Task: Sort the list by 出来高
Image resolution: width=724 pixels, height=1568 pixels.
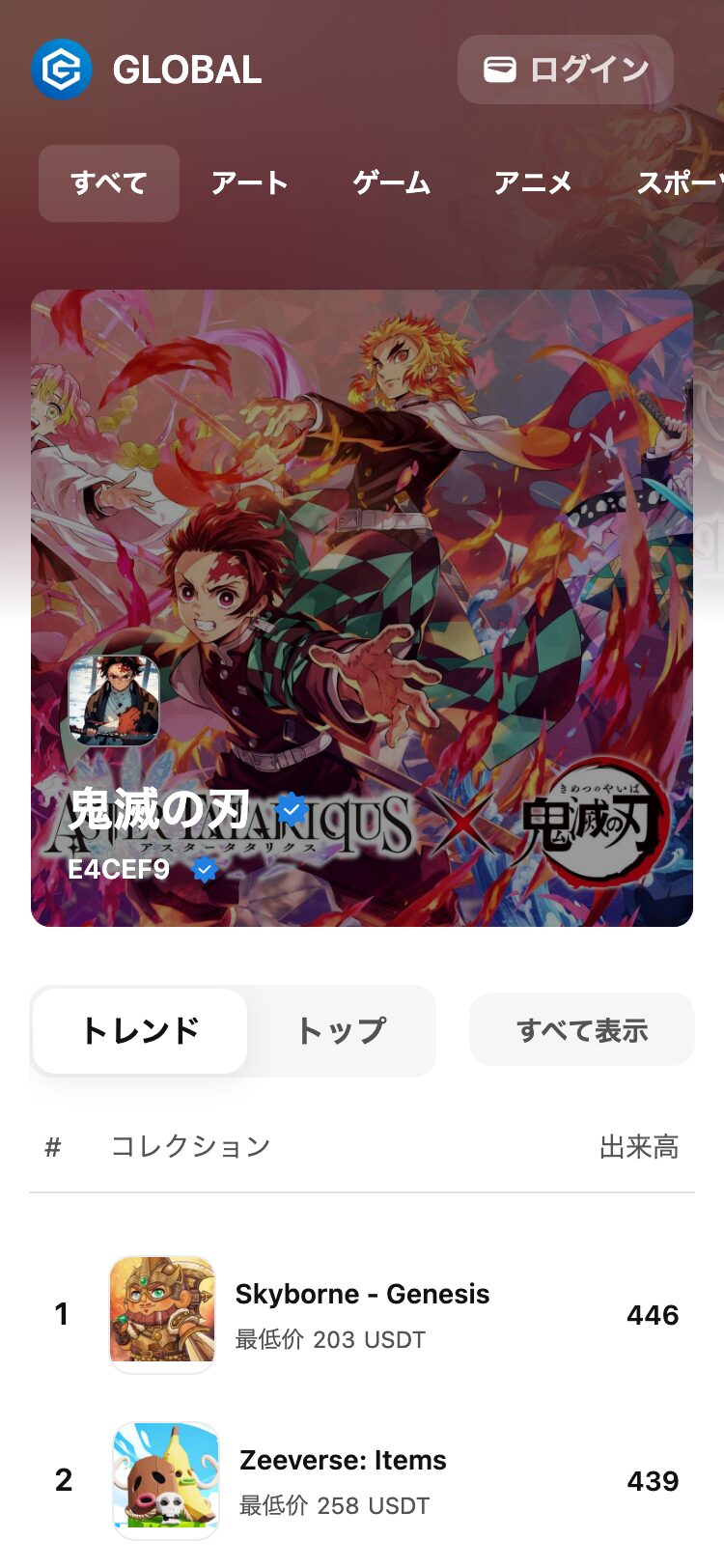Action: tap(640, 1147)
